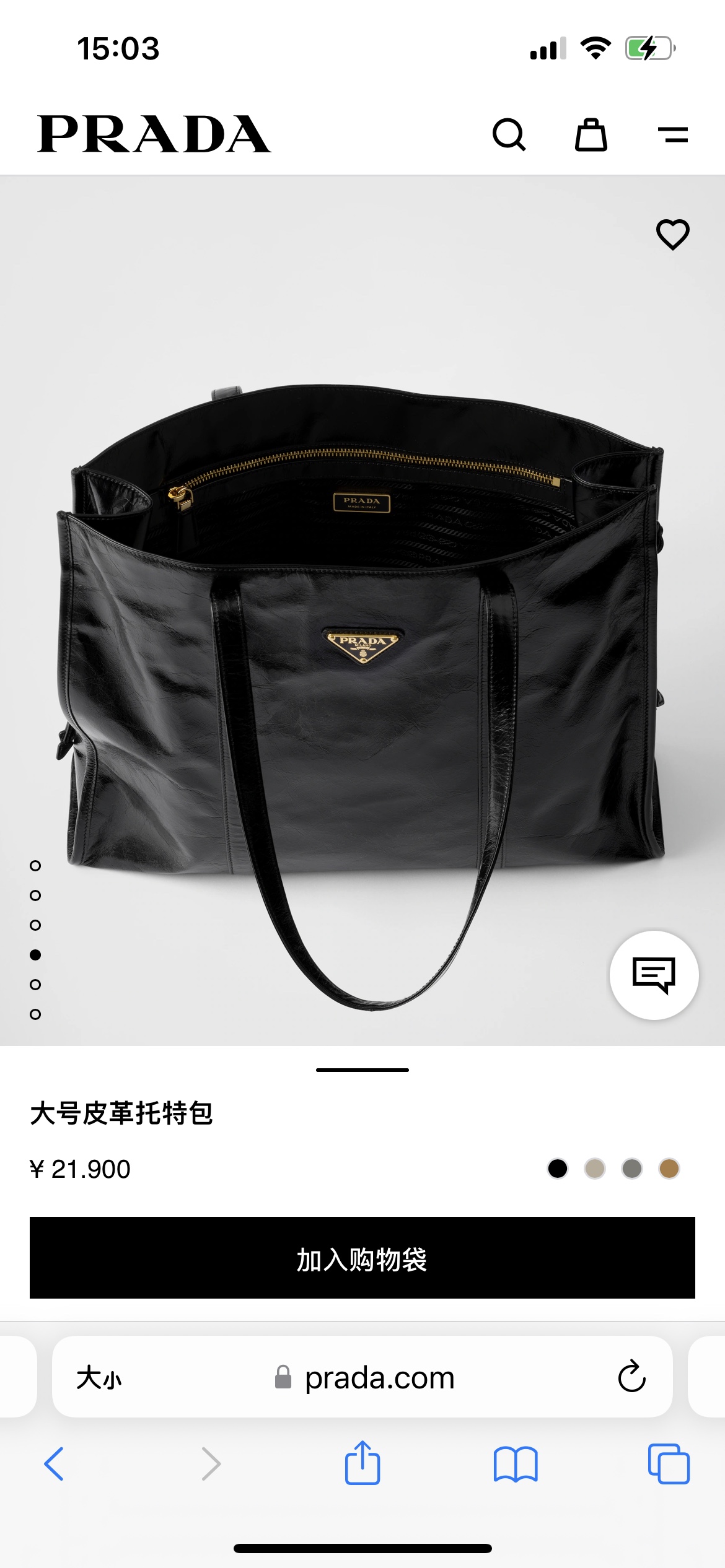Open the 大小 page settings in Safari
The width and height of the screenshot is (725, 1568).
tap(99, 1378)
